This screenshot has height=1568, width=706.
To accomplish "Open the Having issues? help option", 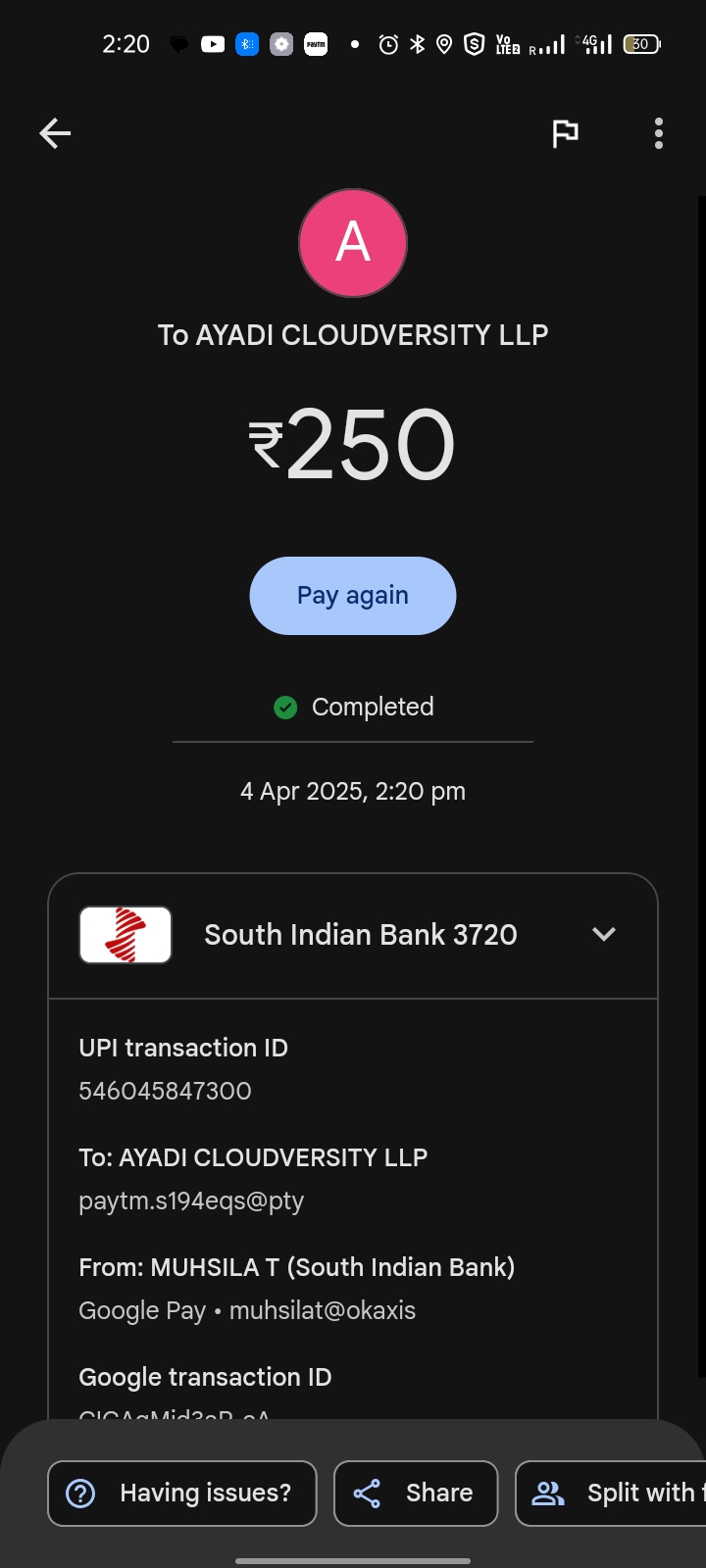I will pos(182,1493).
